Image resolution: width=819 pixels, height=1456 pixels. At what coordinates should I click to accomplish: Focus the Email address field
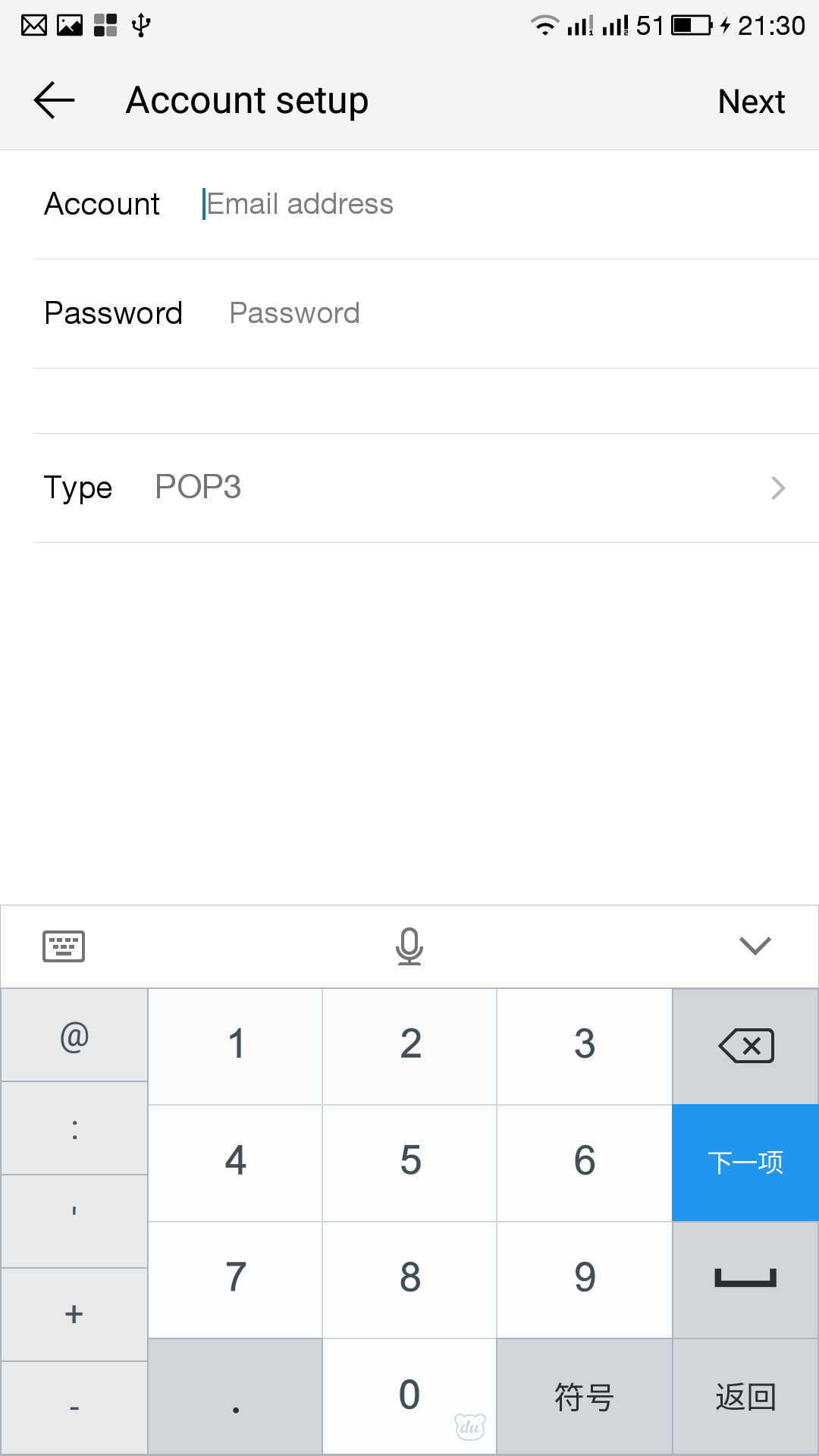pos(500,204)
